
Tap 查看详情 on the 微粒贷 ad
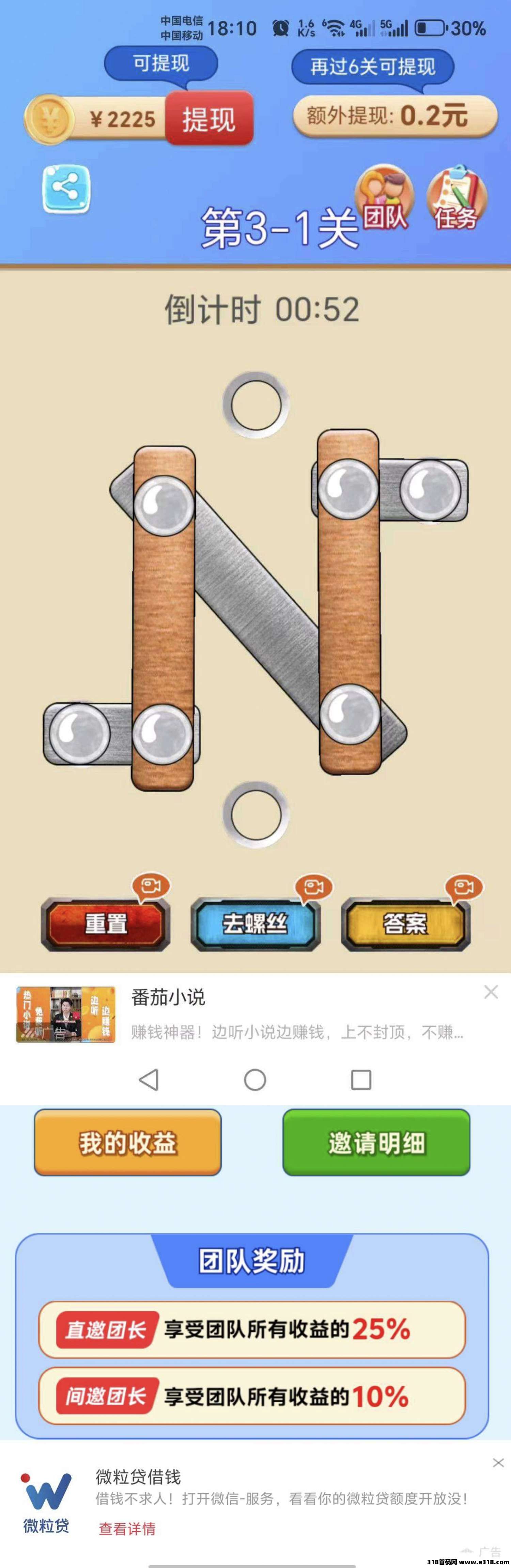[127, 1528]
